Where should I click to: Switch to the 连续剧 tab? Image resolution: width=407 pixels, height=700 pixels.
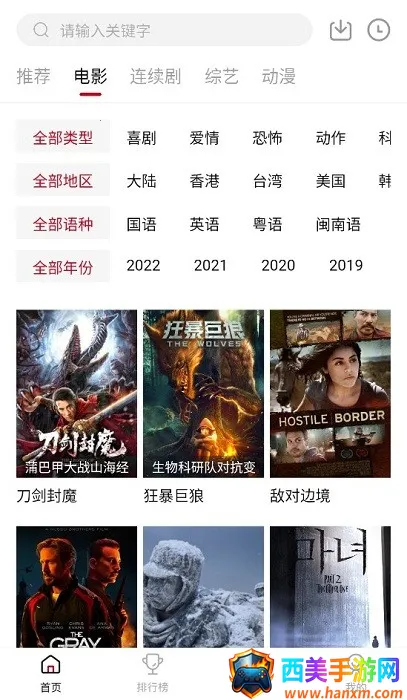point(155,76)
